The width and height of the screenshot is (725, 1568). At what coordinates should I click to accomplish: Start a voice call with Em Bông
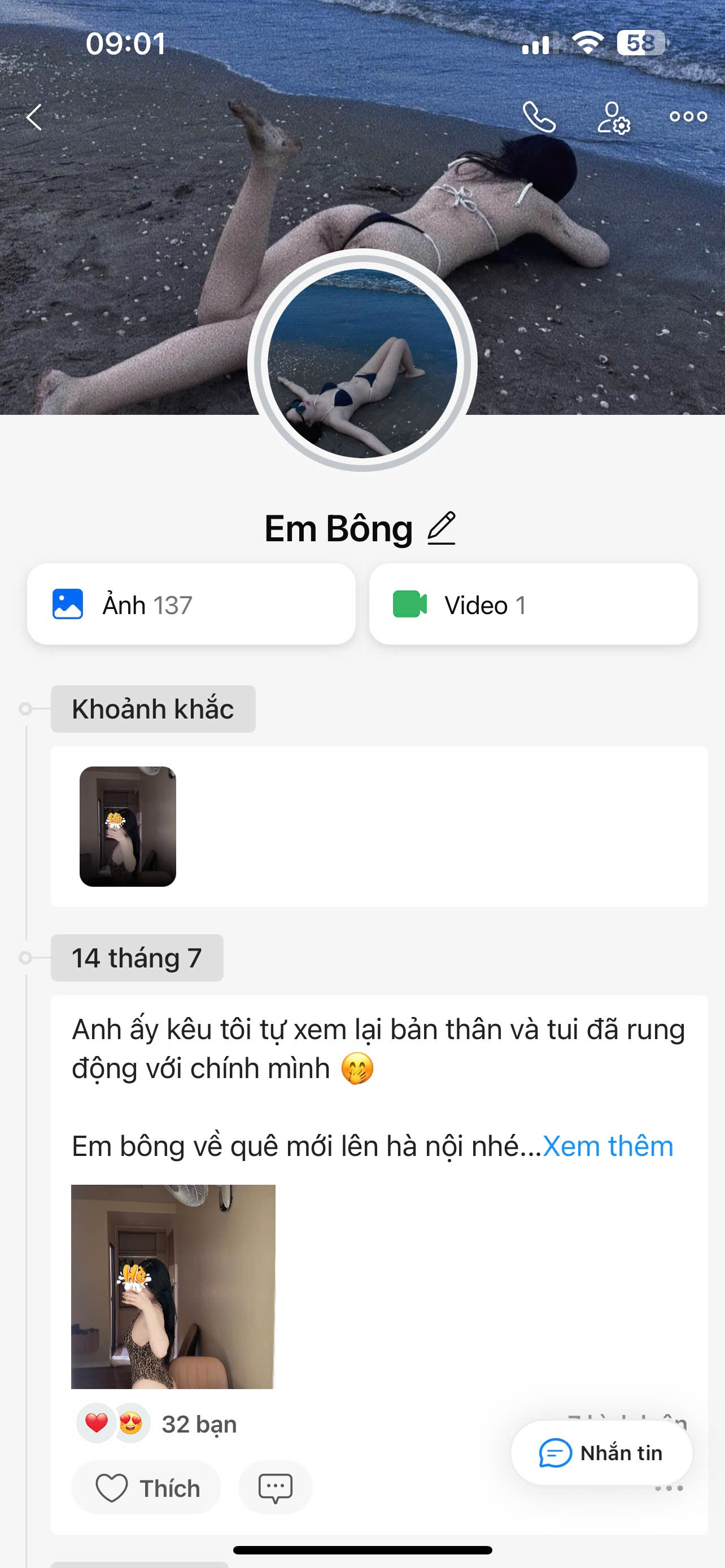[x=538, y=117]
